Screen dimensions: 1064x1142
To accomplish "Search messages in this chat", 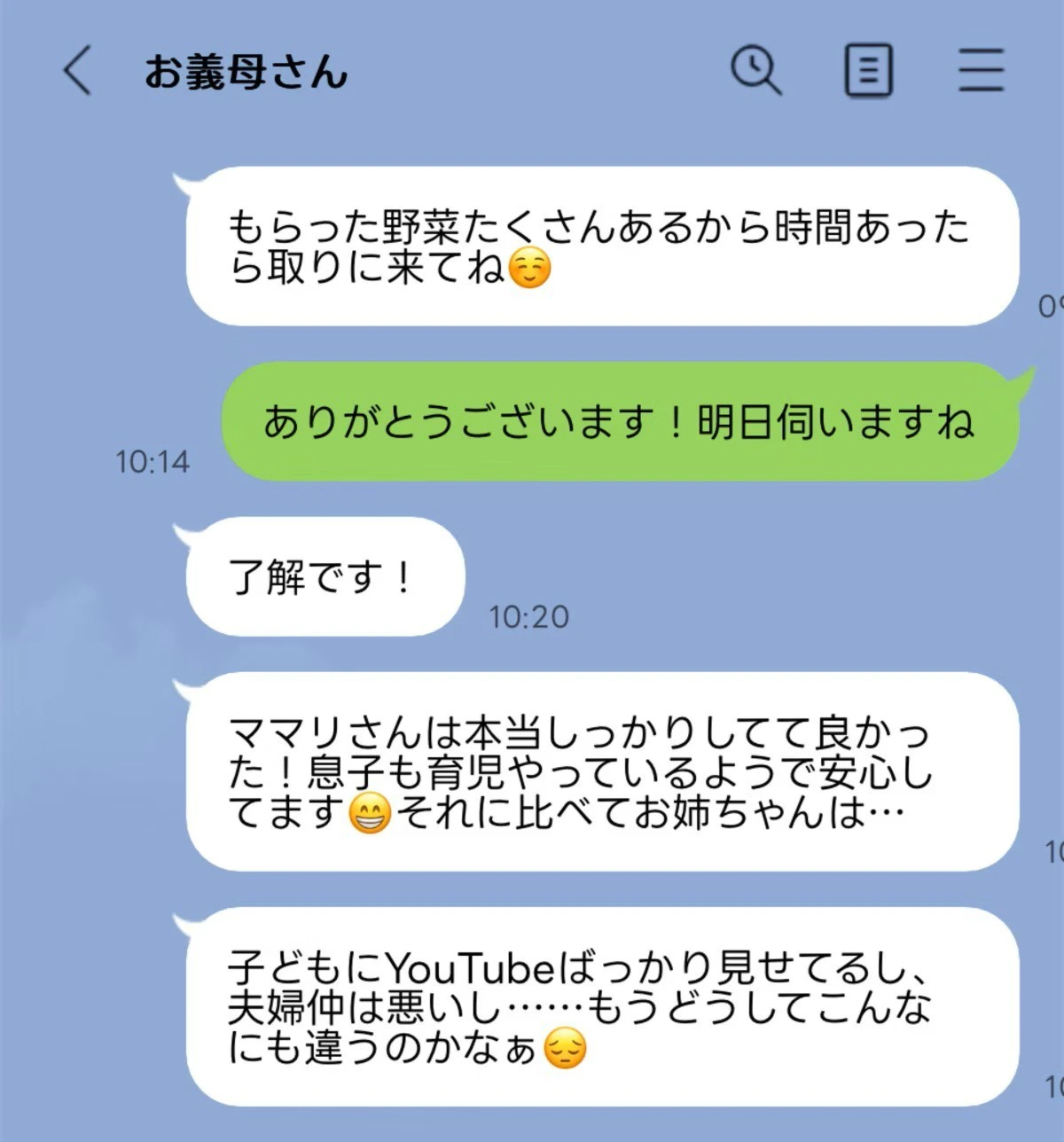I will click(755, 70).
